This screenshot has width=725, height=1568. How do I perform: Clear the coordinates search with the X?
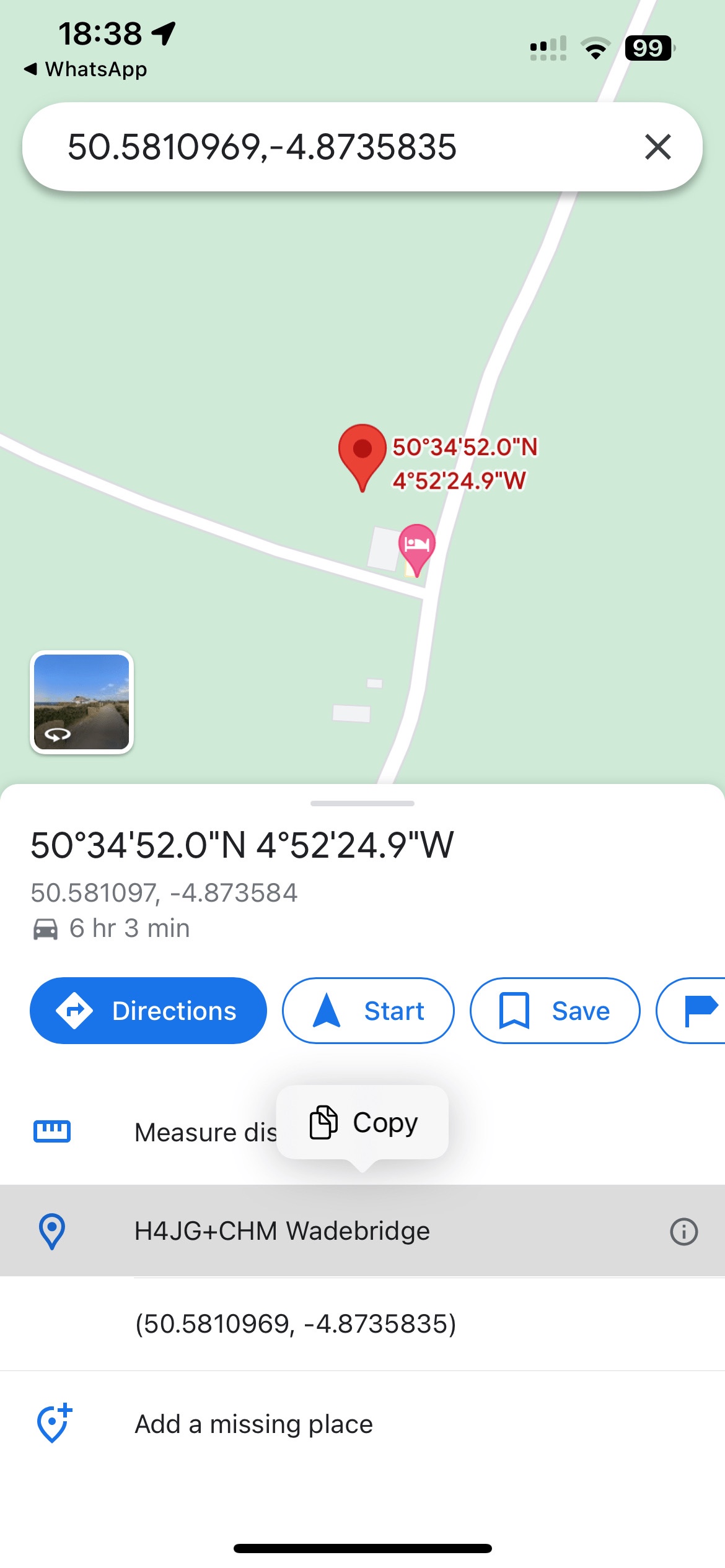coord(657,147)
